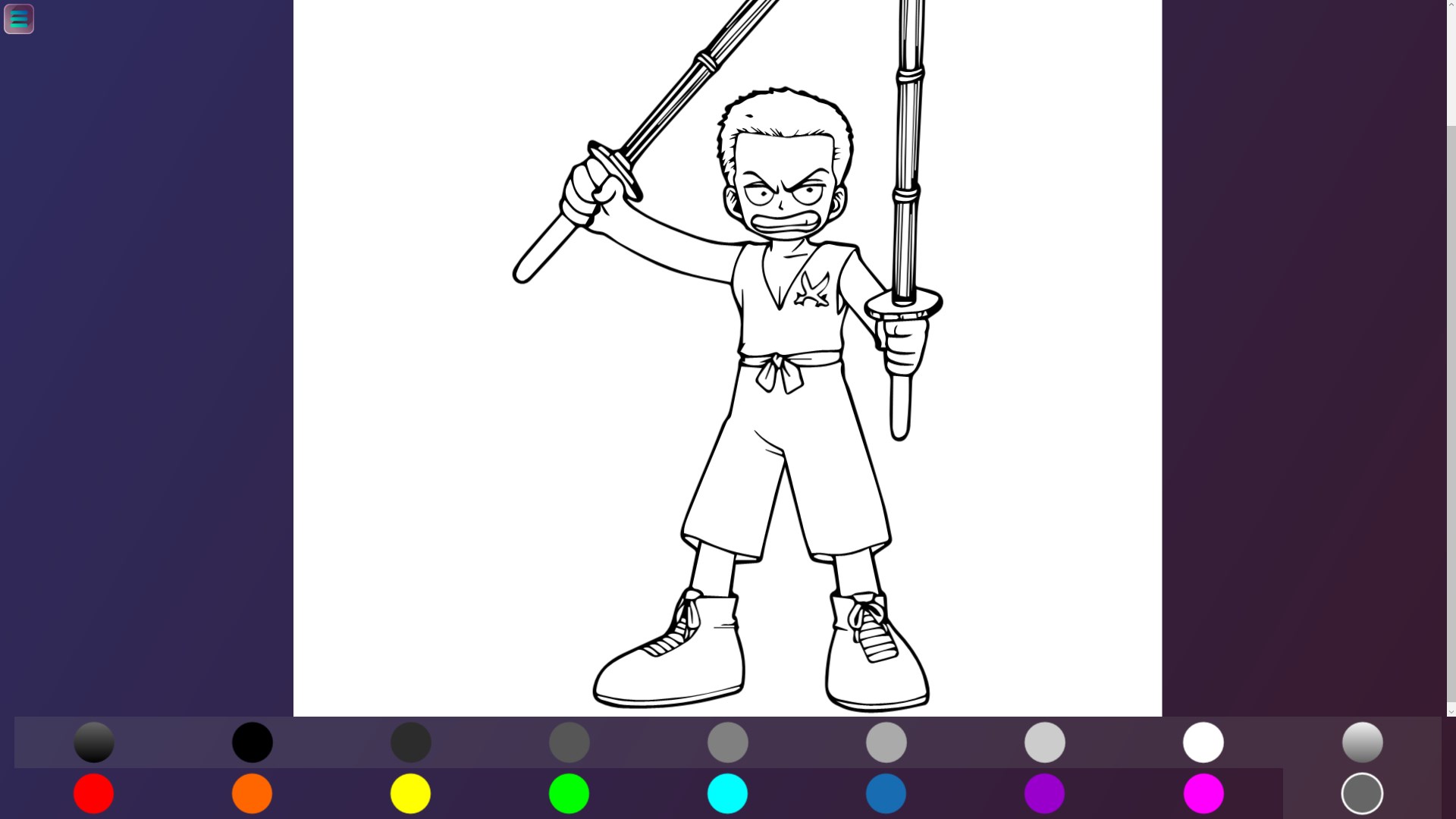Image resolution: width=1456 pixels, height=819 pixels.
Task: Open the hamburger menu
Action: pos(19,19)
